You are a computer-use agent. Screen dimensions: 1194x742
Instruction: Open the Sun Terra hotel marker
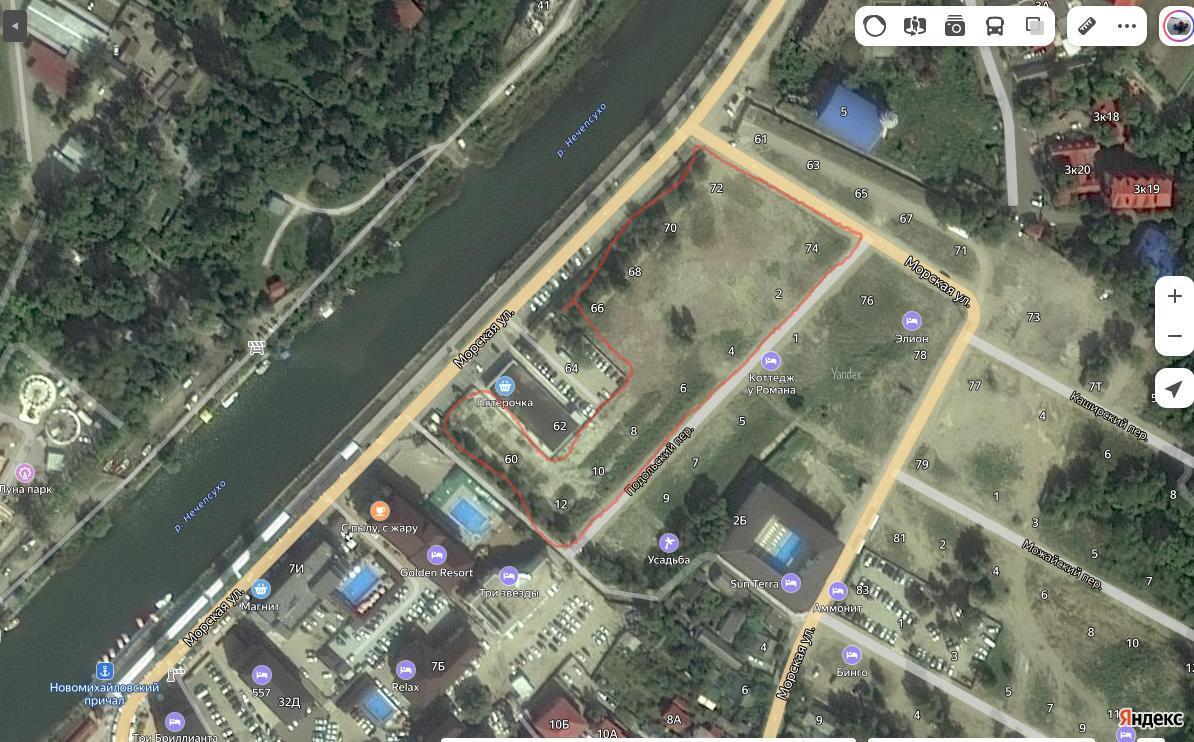click(x=791, y=583)
